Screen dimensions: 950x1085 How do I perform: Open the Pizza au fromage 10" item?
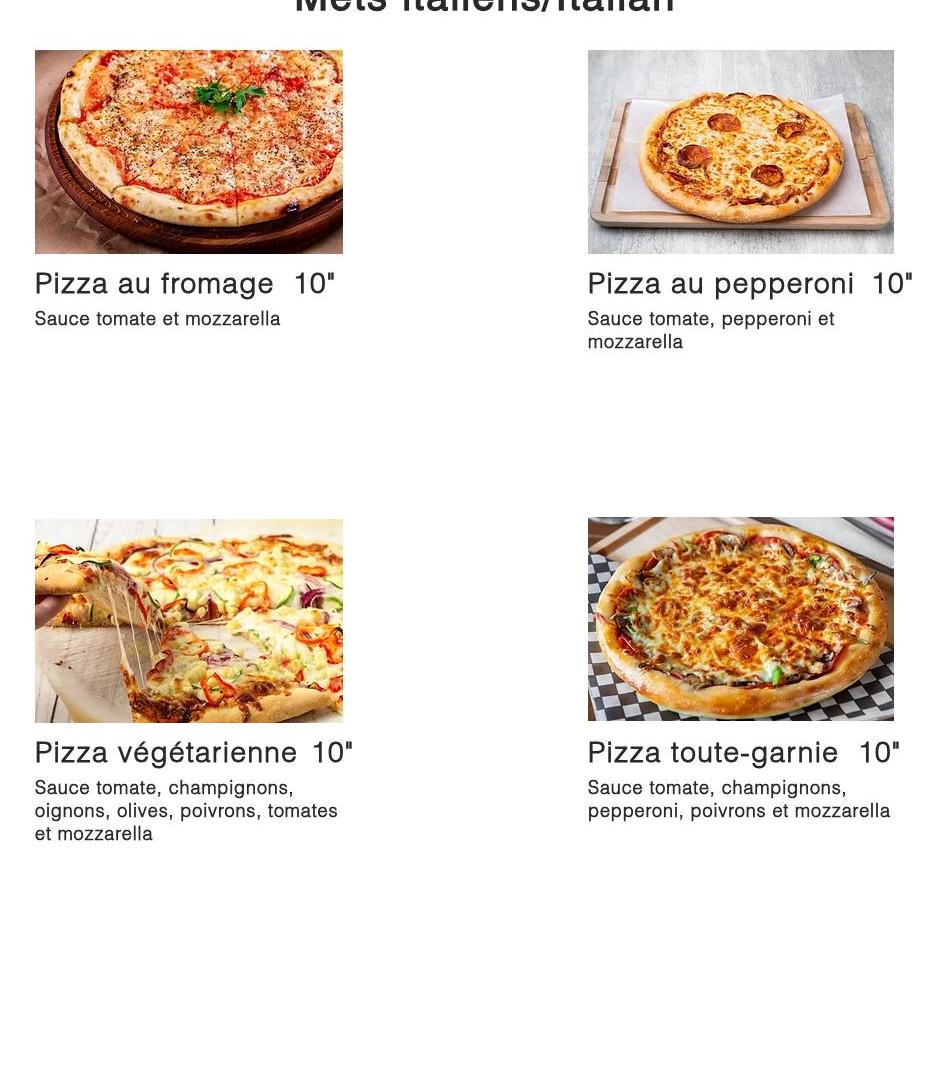[185, 284]
